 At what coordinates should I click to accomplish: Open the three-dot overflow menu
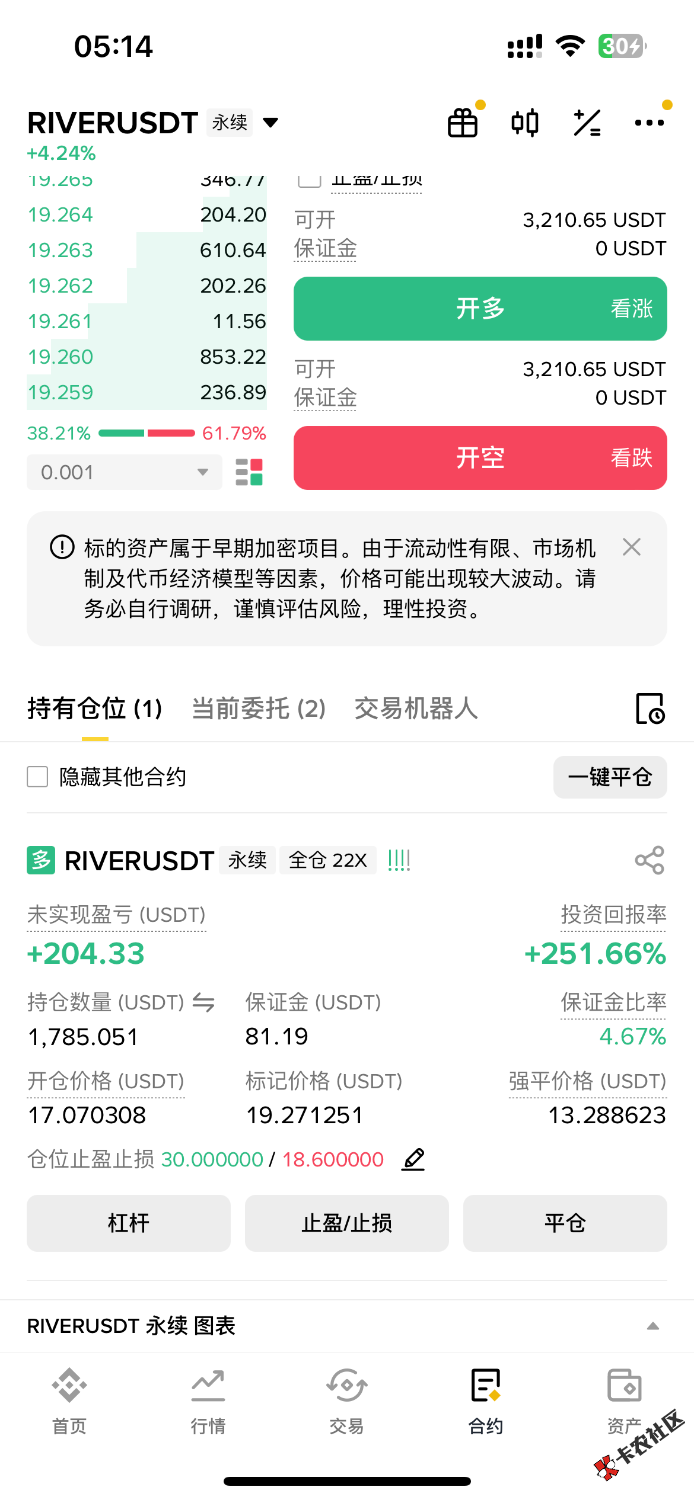(649, 123)
